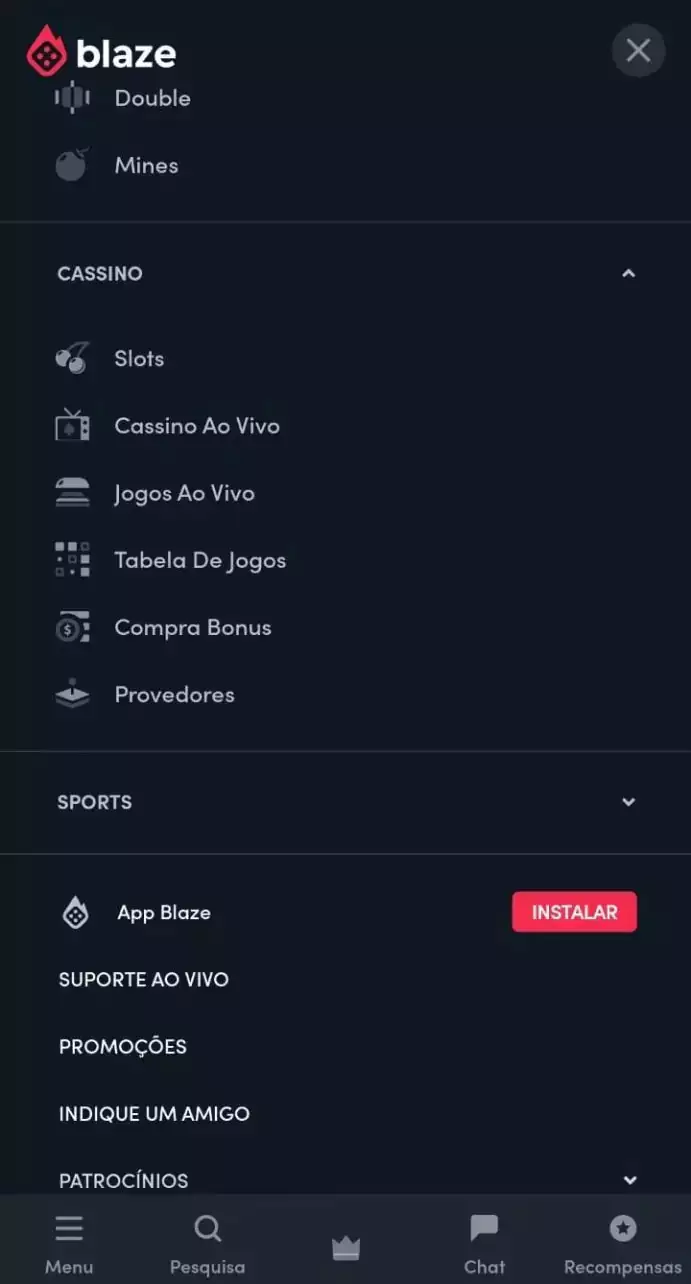Select Compra Bonus
Image resolution: width=691 pixels, height=1284 pixels.
click(x=192, y=628)
